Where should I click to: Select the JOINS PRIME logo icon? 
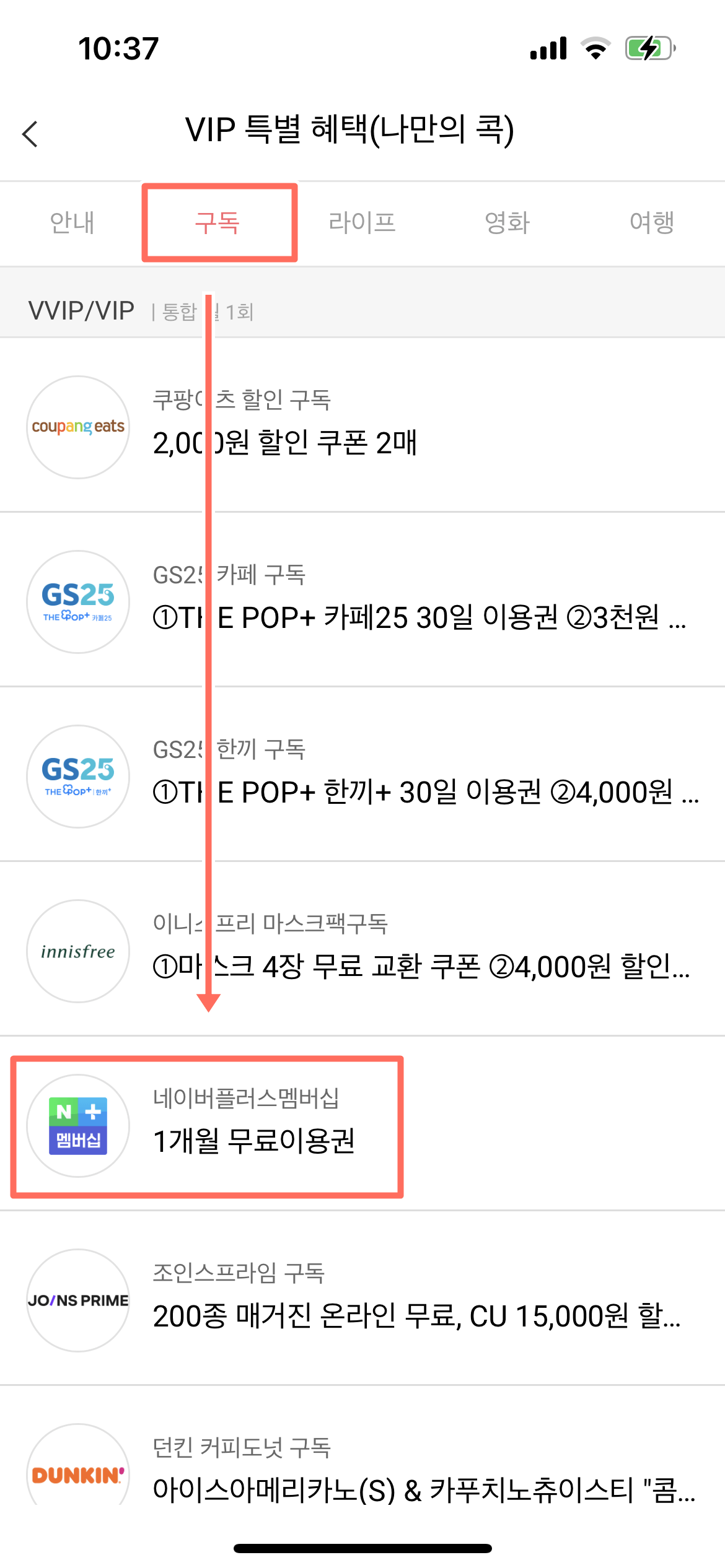77,1300
